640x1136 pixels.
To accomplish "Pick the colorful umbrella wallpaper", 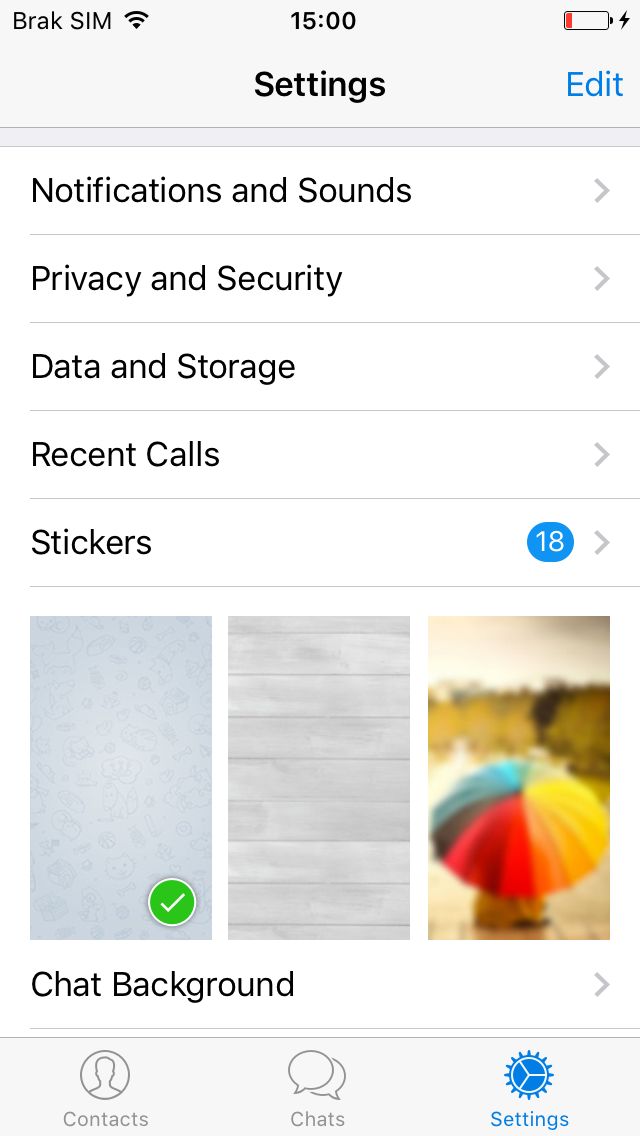I will pyautogui.click(x=519, y=777).
